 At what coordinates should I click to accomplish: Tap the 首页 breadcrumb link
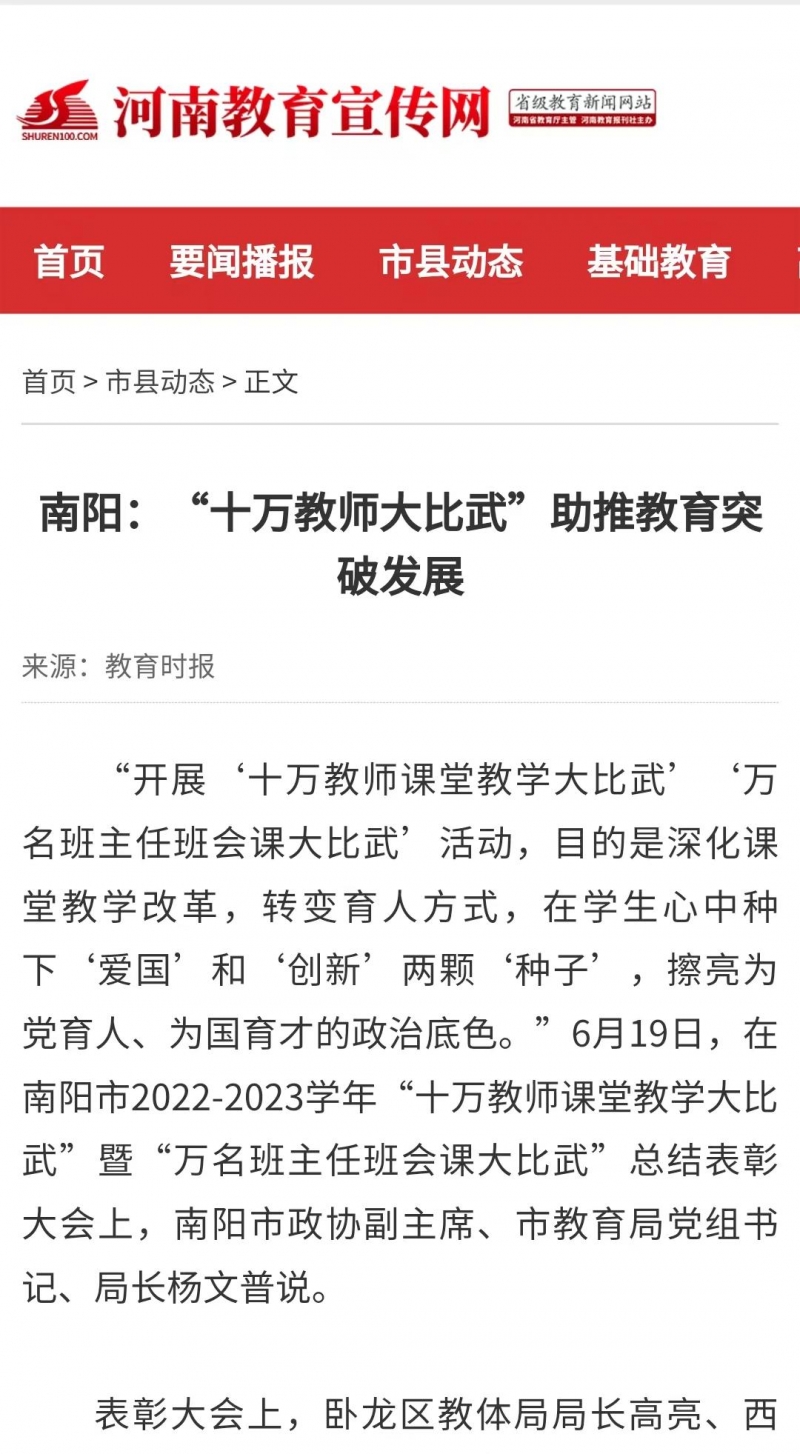[x=49, y=381]
